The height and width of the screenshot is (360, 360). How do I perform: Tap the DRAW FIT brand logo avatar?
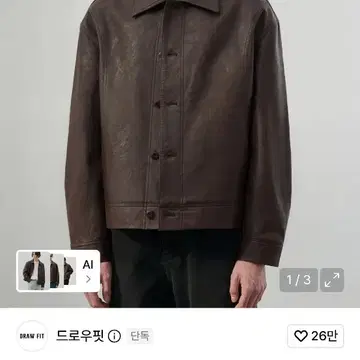32,336
